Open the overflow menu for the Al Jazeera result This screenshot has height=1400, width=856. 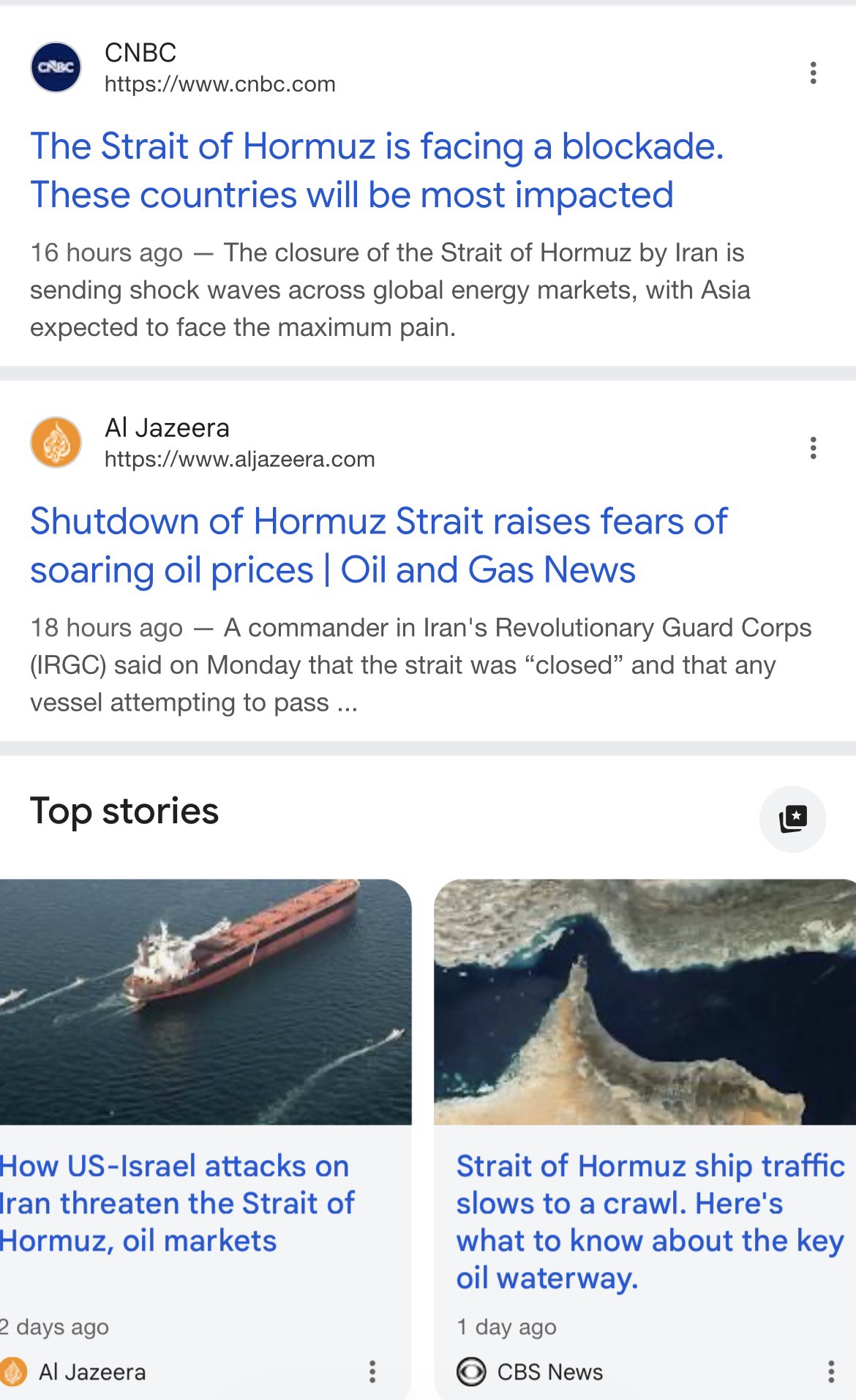813,447
